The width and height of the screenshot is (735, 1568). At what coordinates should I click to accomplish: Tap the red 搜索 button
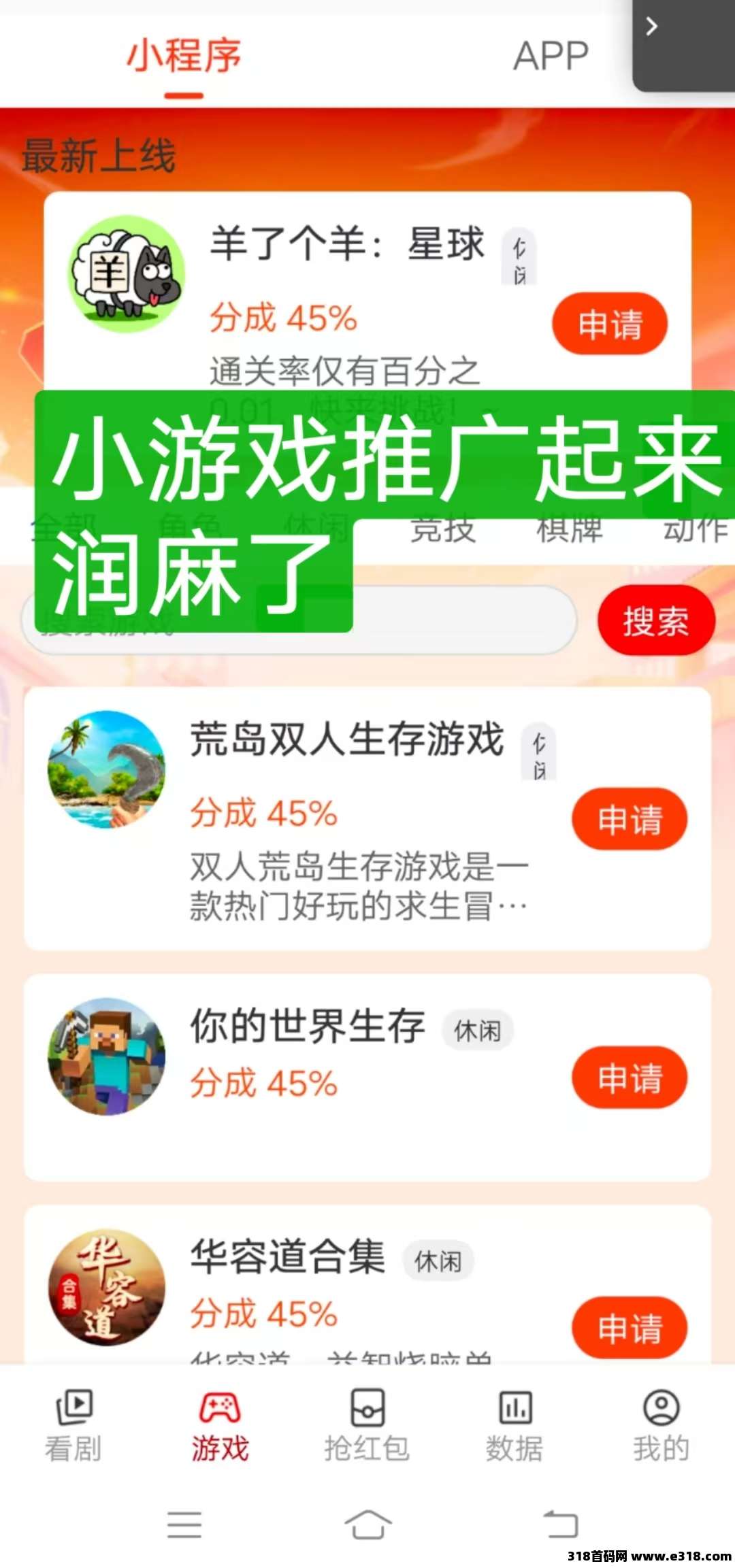pos(656,620)
